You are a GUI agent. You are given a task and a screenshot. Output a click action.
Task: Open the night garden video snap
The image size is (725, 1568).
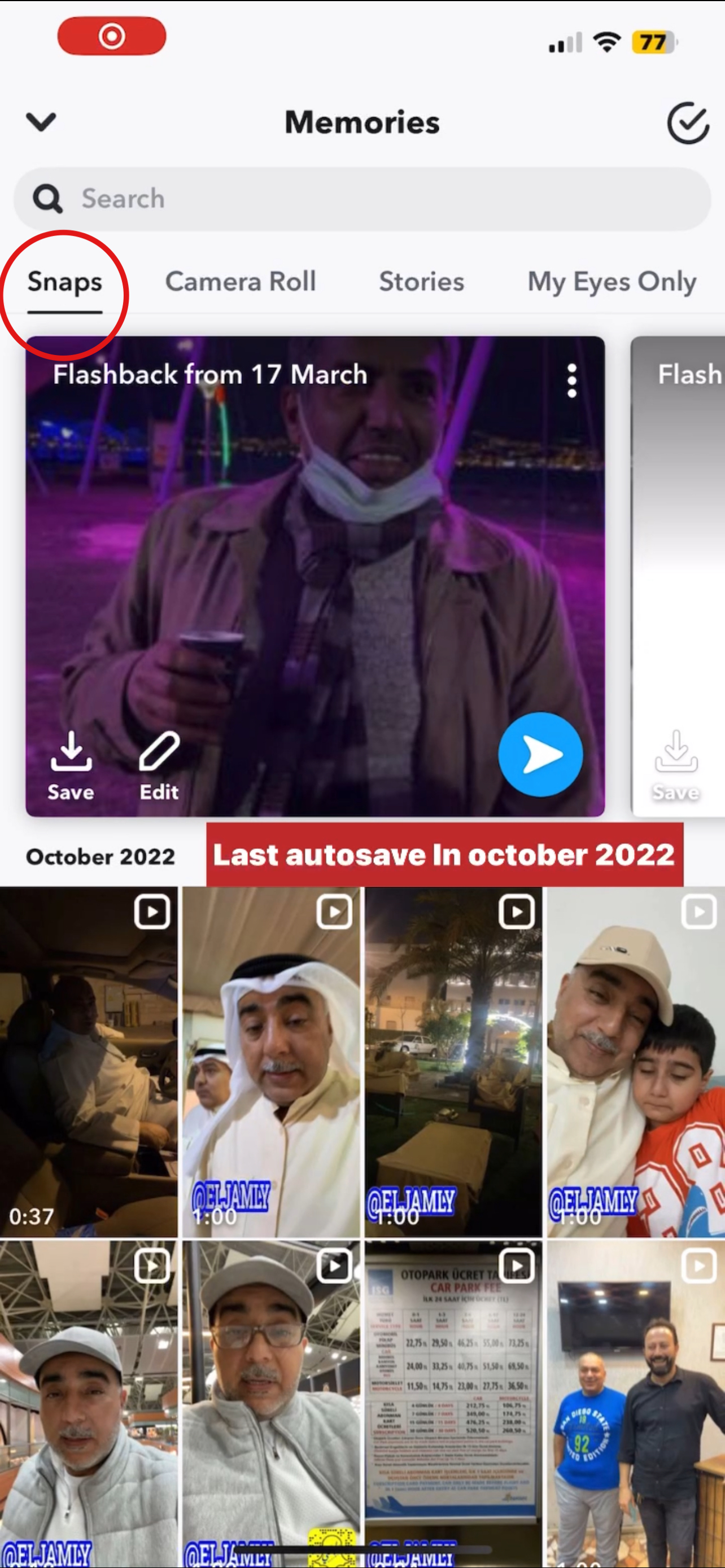[453, 1062]
